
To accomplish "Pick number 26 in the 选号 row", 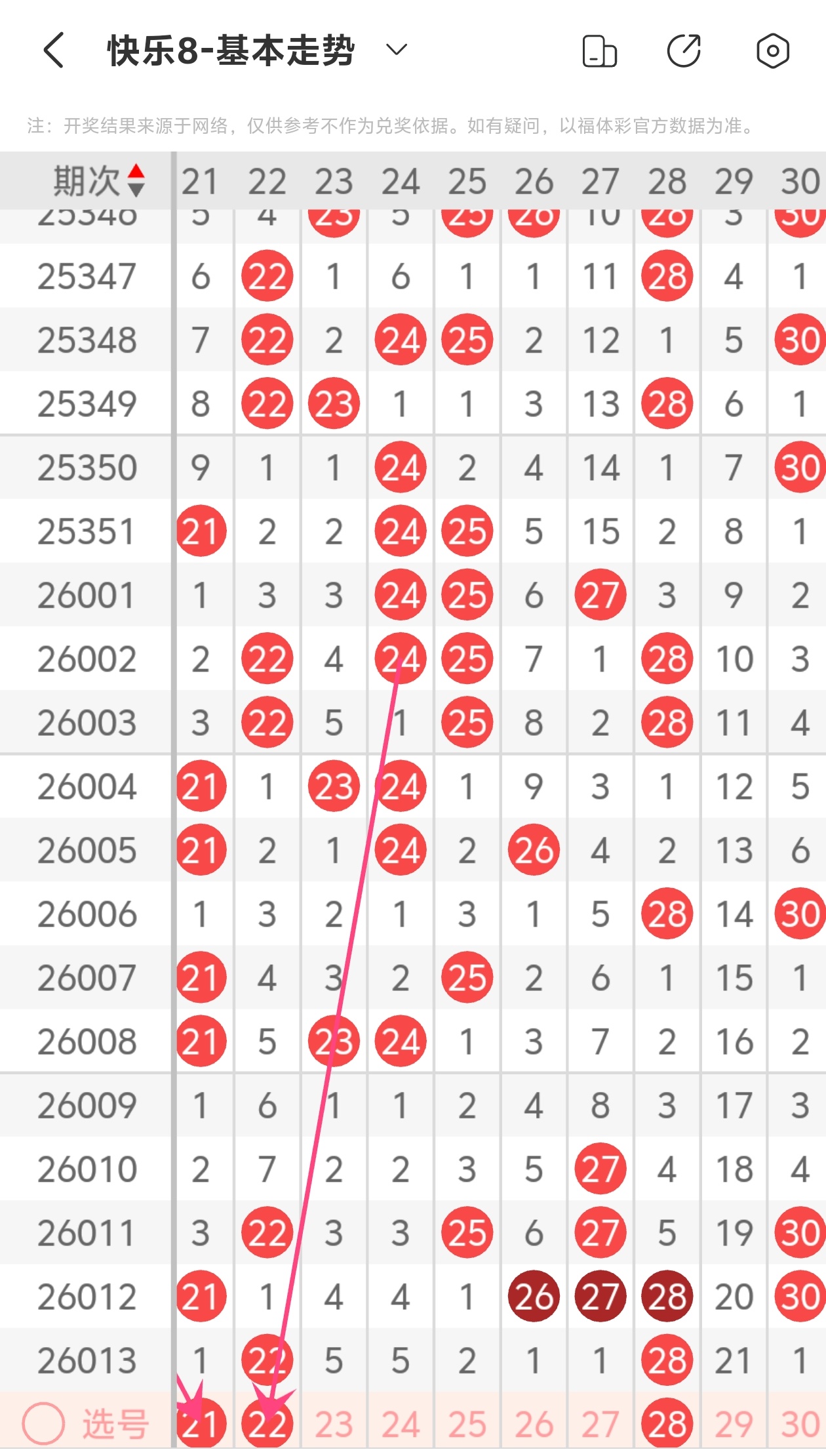I will click(x=534, y=1425).
